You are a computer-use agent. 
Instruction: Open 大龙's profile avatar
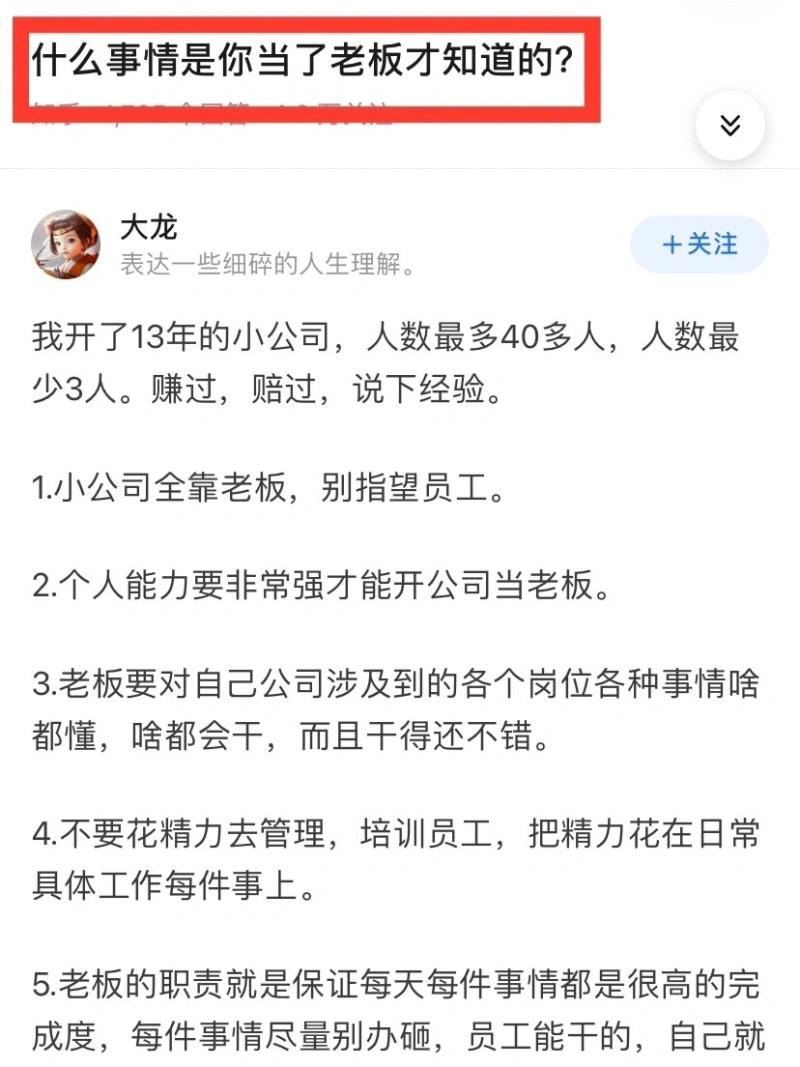[66, 245]
